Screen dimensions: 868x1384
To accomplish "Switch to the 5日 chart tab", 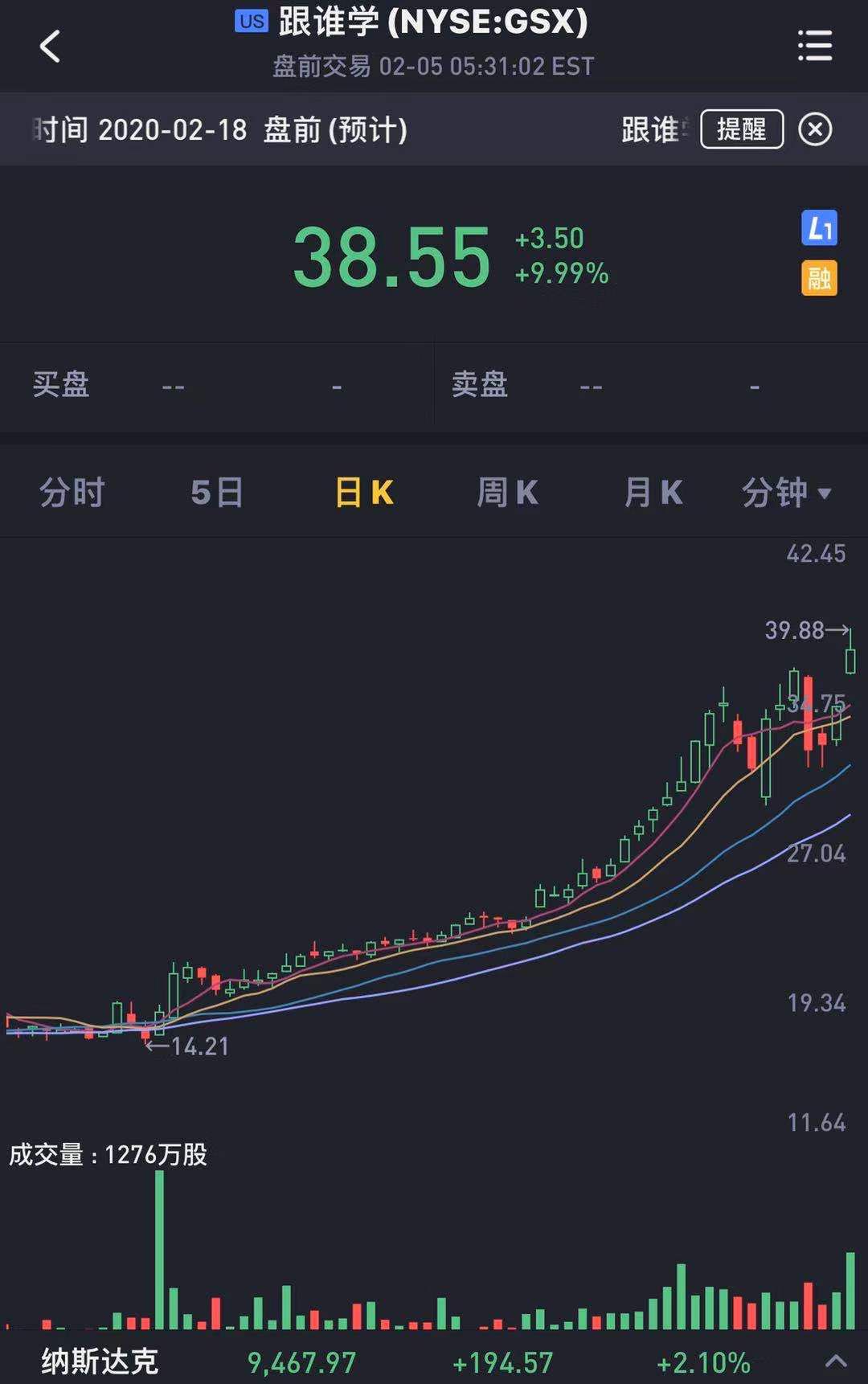I will click(217, 492).
